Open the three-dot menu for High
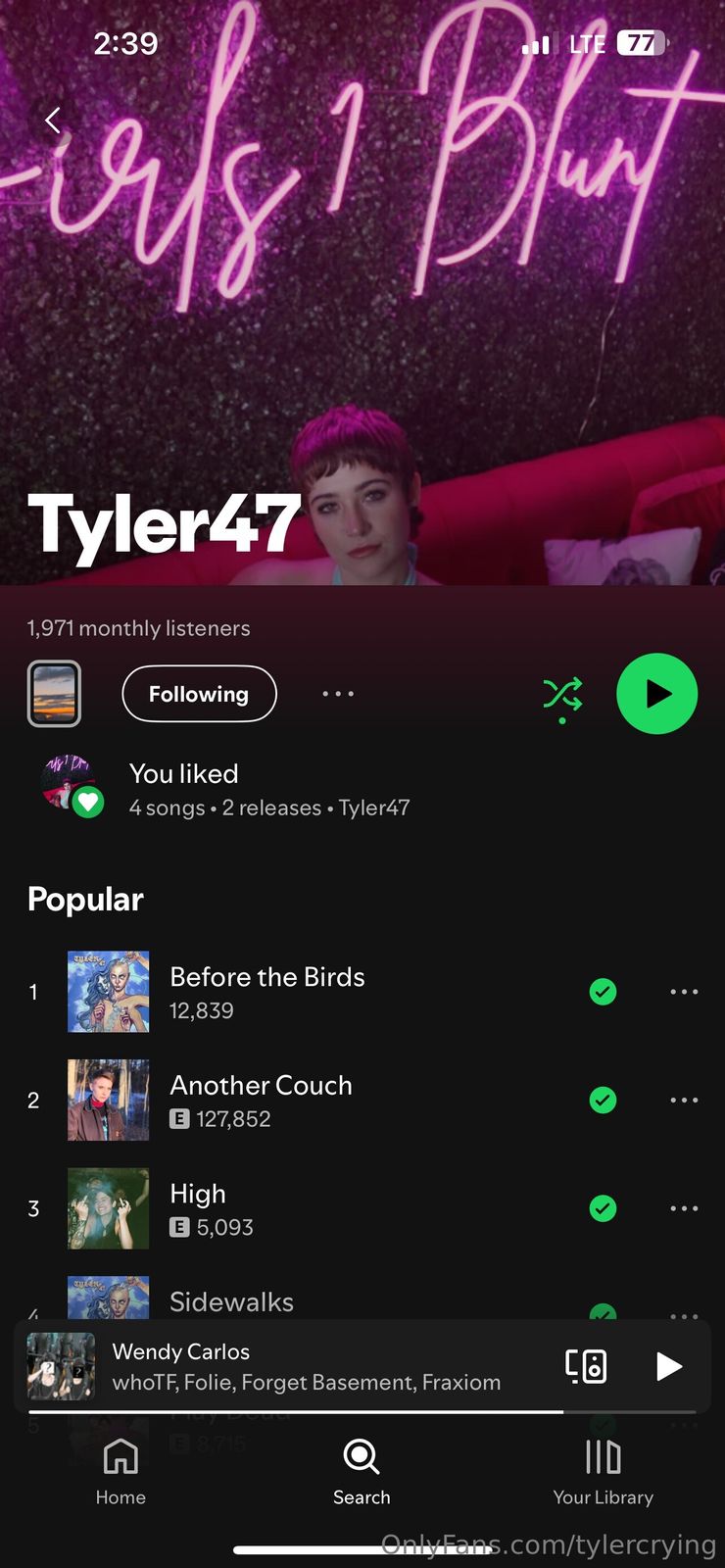Image resolution: width=725 pixels, height=1568 pixels. [x=684, y=1208]
